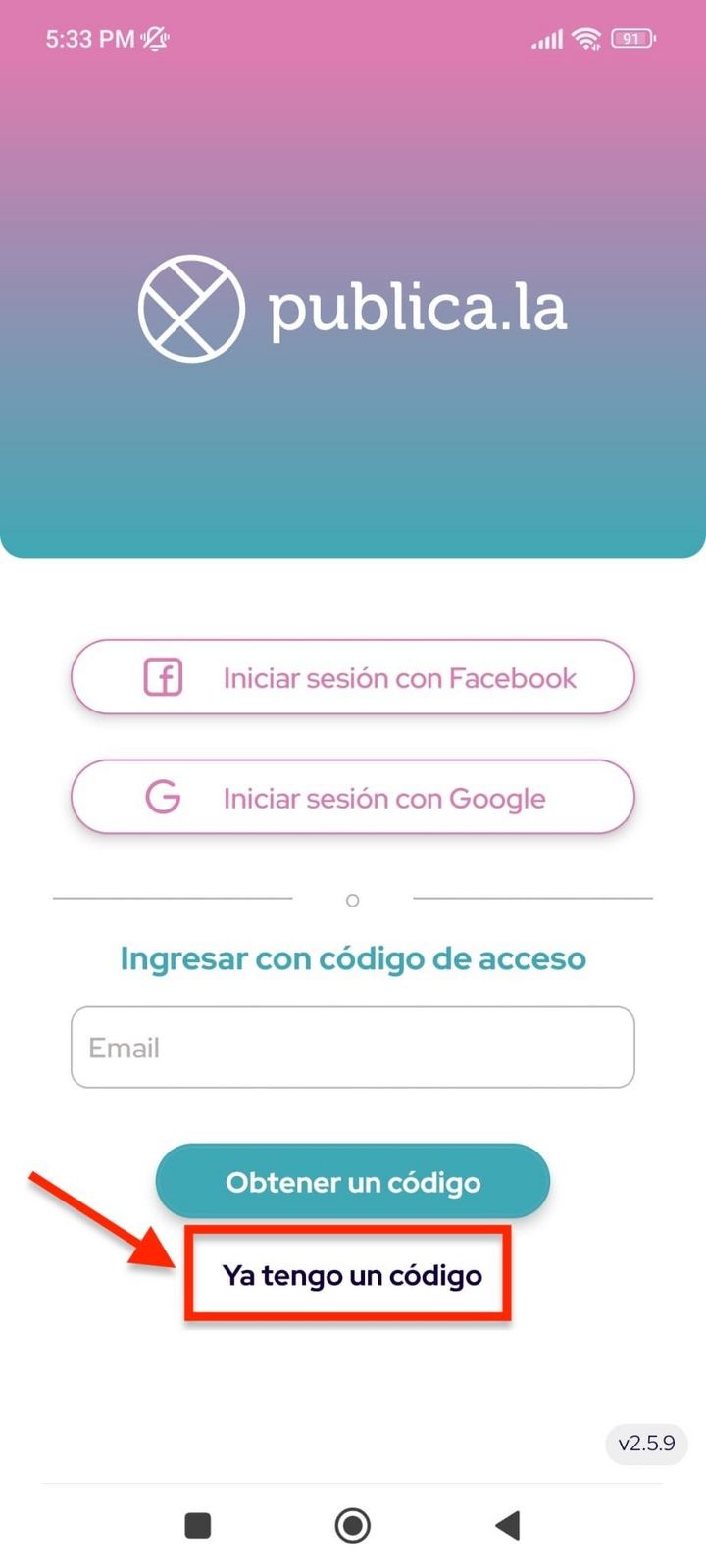The width and height of the screenshot is (706, 1568).
Task: Focus the Email text field
Action: tap(353, 1048)
